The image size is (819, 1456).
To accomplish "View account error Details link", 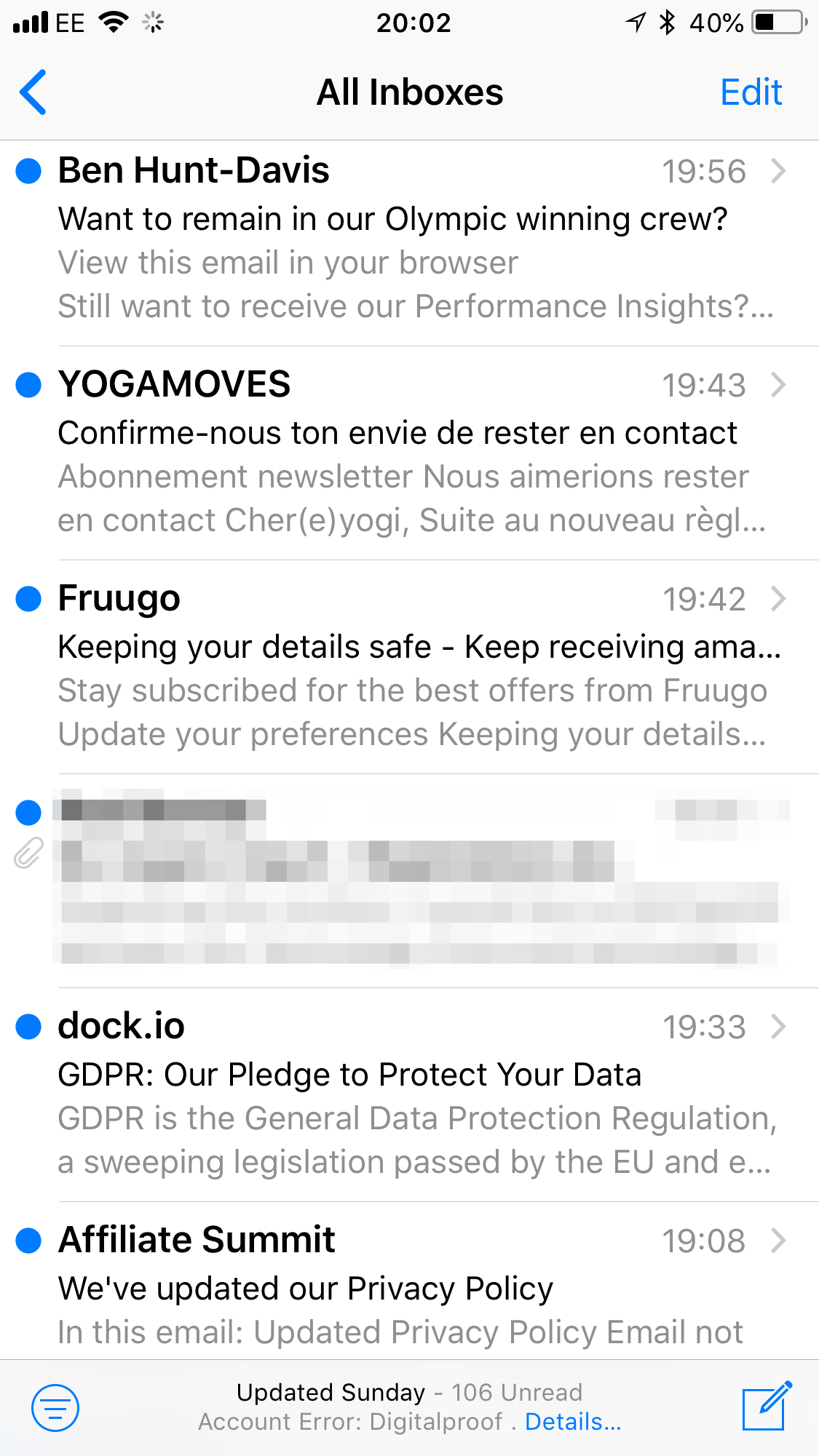I will point(573,1422).
